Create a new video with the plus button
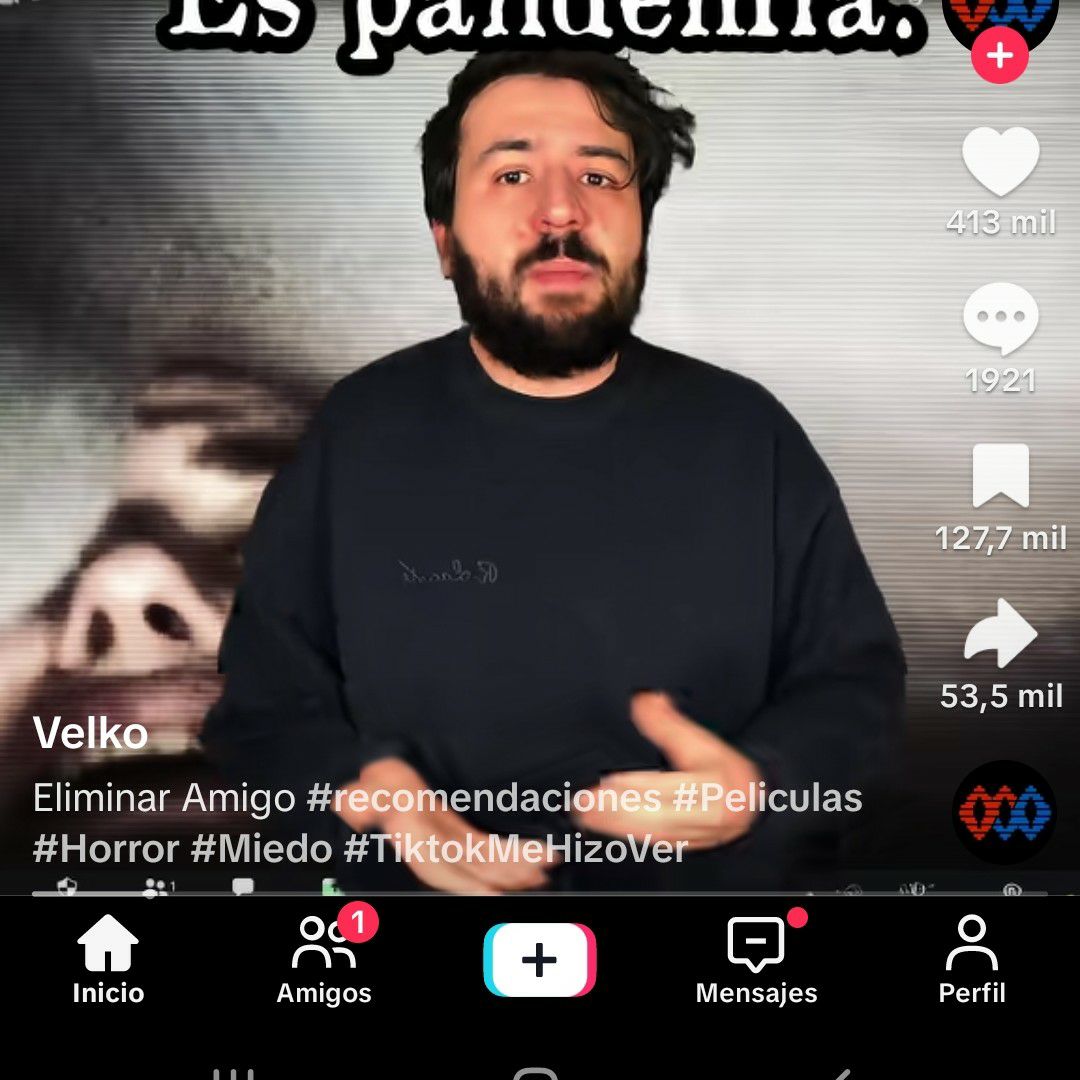The height and width of the screenshot is (1080, 1080). [539, 960]
